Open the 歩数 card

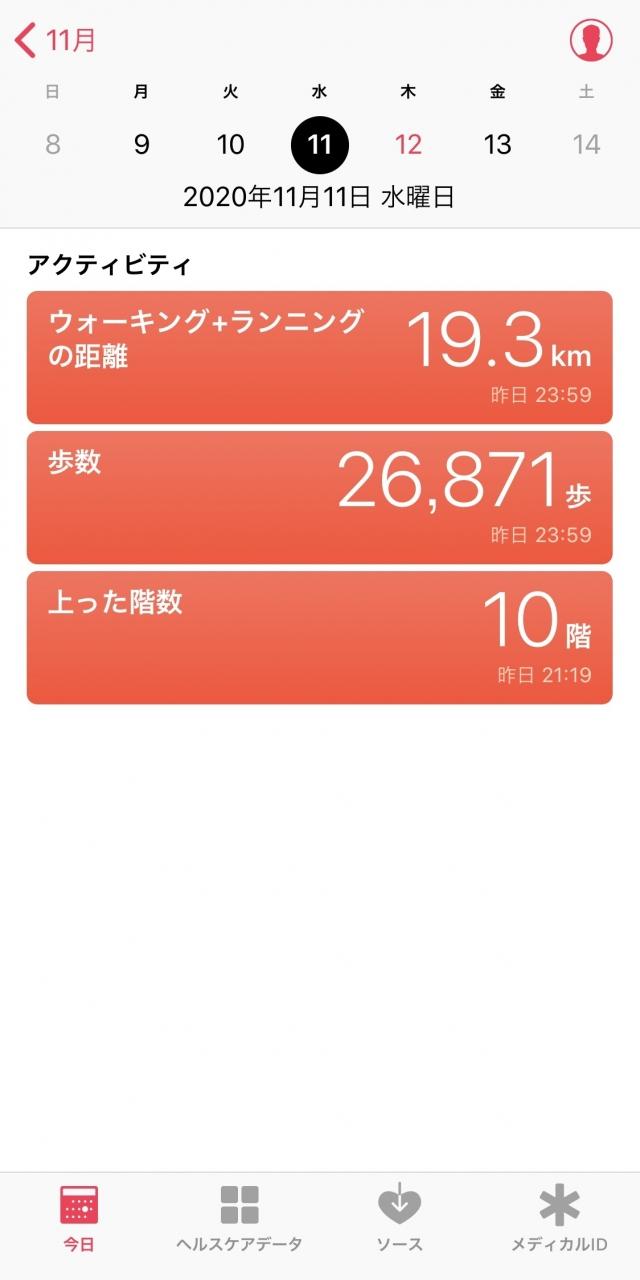pos(320,497)
